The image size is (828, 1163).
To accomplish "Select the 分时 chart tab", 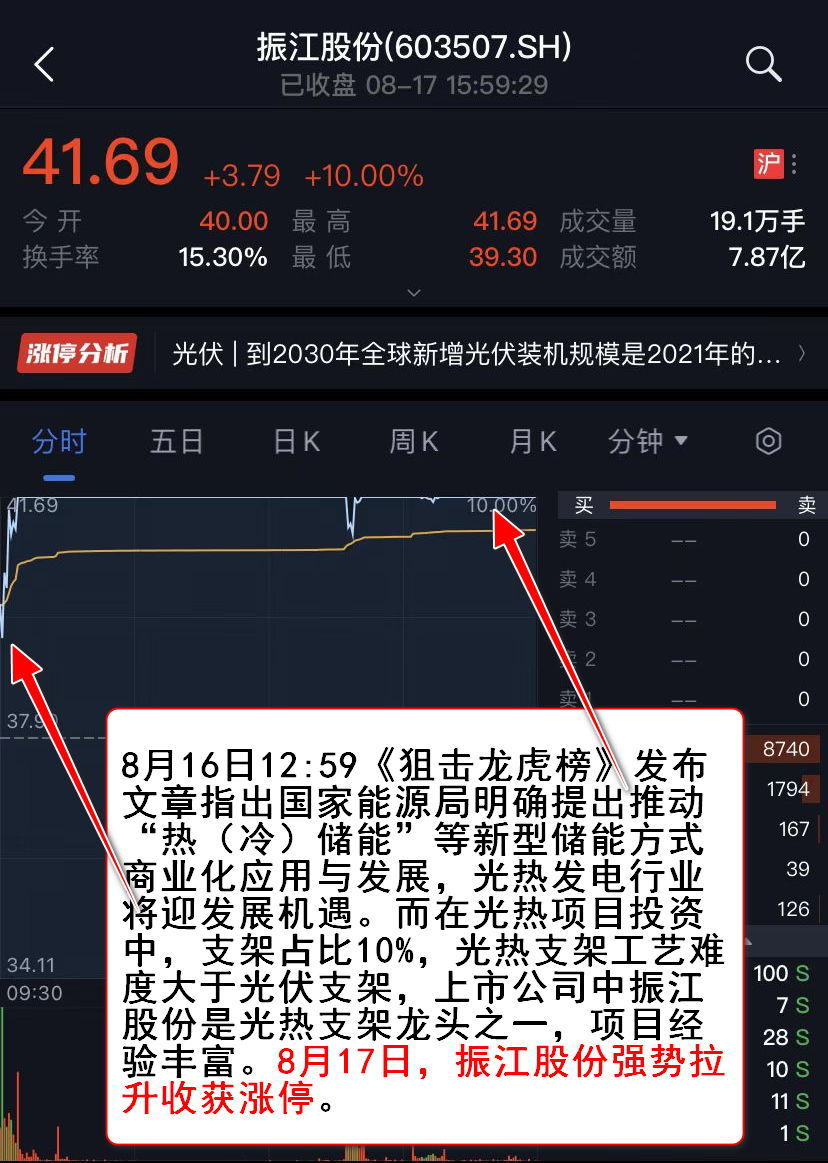I will 59,441.
